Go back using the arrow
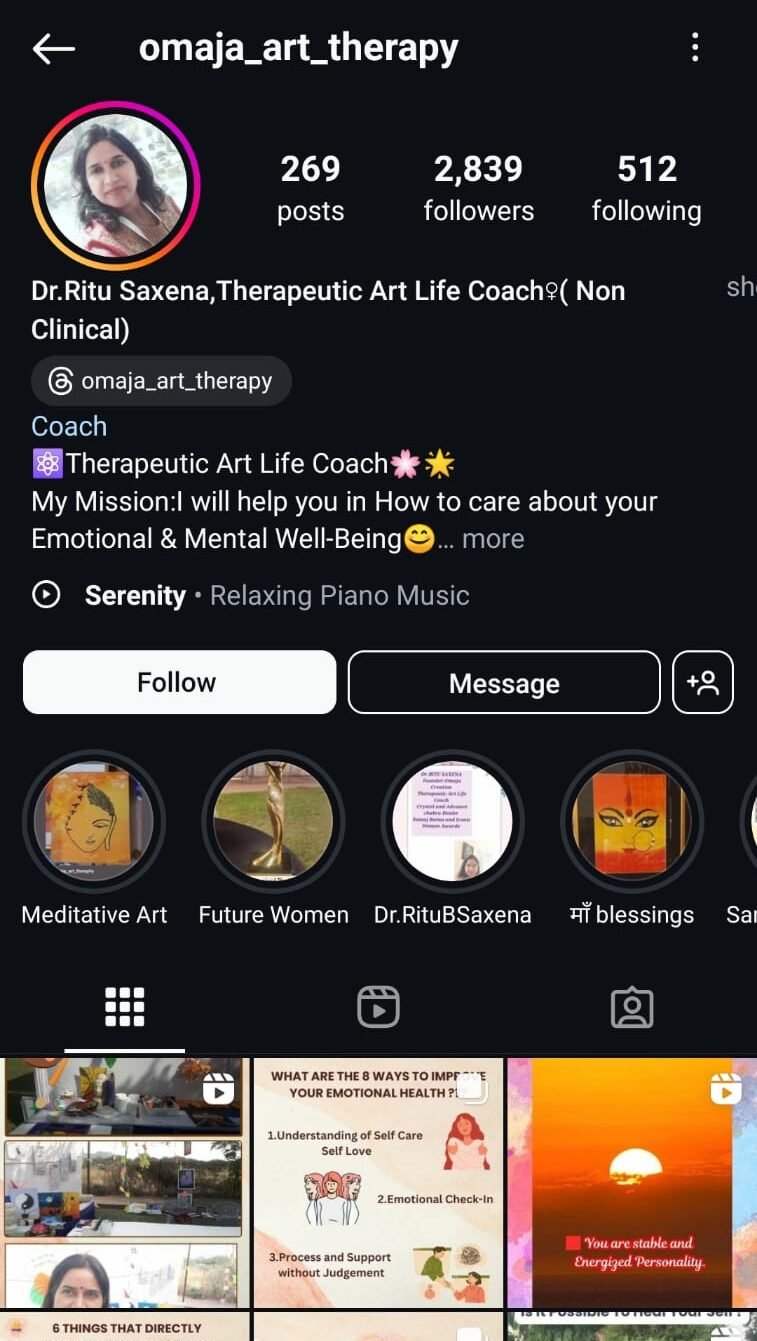The width and height of the screenshot is (757, 1341). click(54, 48)
